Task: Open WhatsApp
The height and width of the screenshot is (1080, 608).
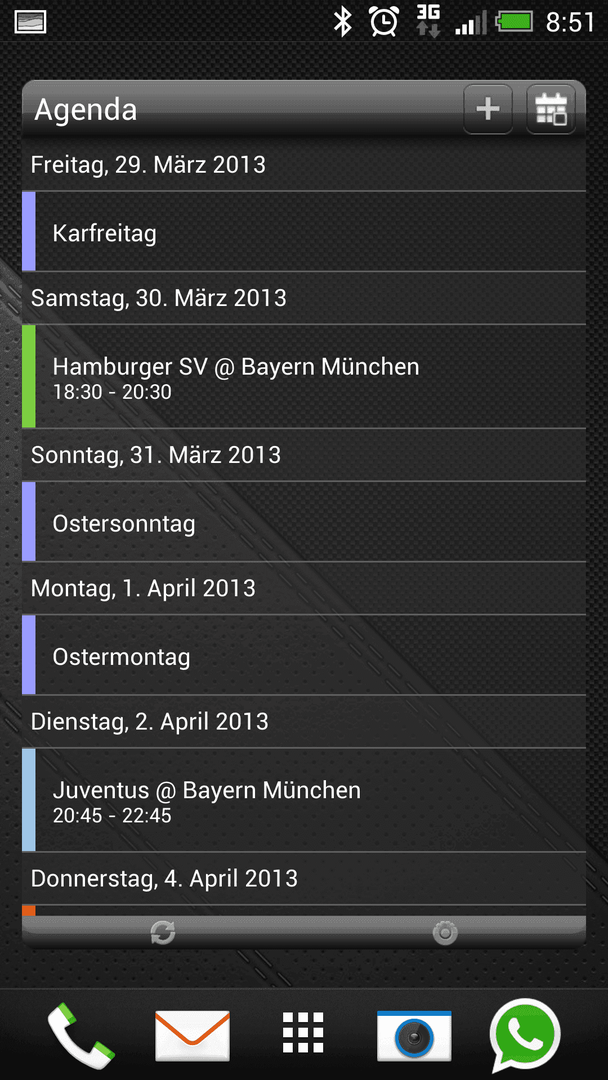Action: pyautogui.click(x=525, y=1035)
